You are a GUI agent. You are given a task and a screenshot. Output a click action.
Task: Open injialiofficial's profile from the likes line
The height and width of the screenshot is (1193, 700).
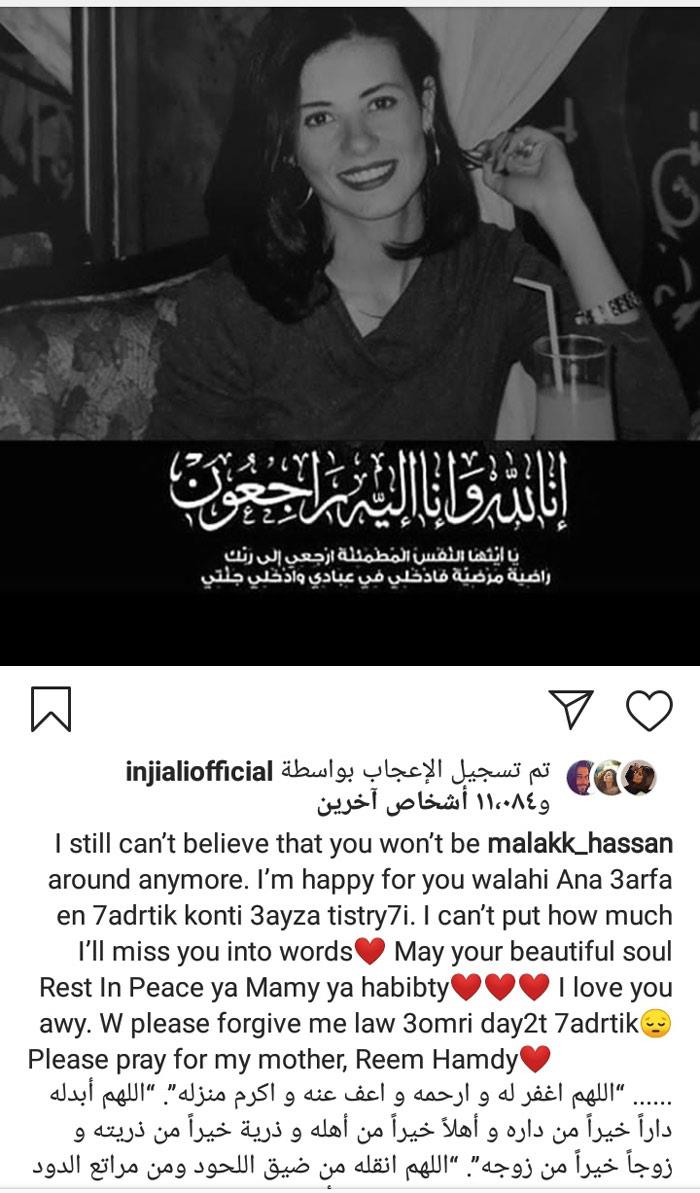point(200,771)
